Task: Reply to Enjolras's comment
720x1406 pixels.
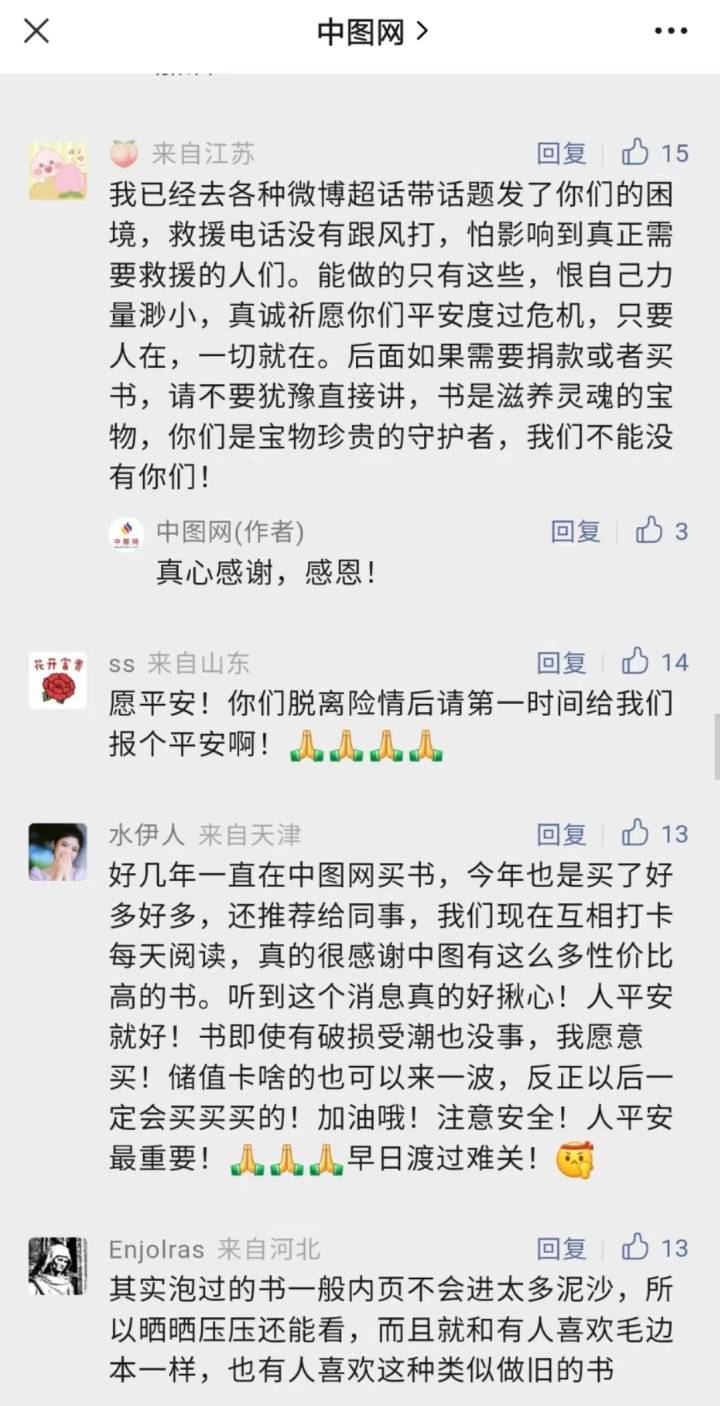Action: (561, 1248)
